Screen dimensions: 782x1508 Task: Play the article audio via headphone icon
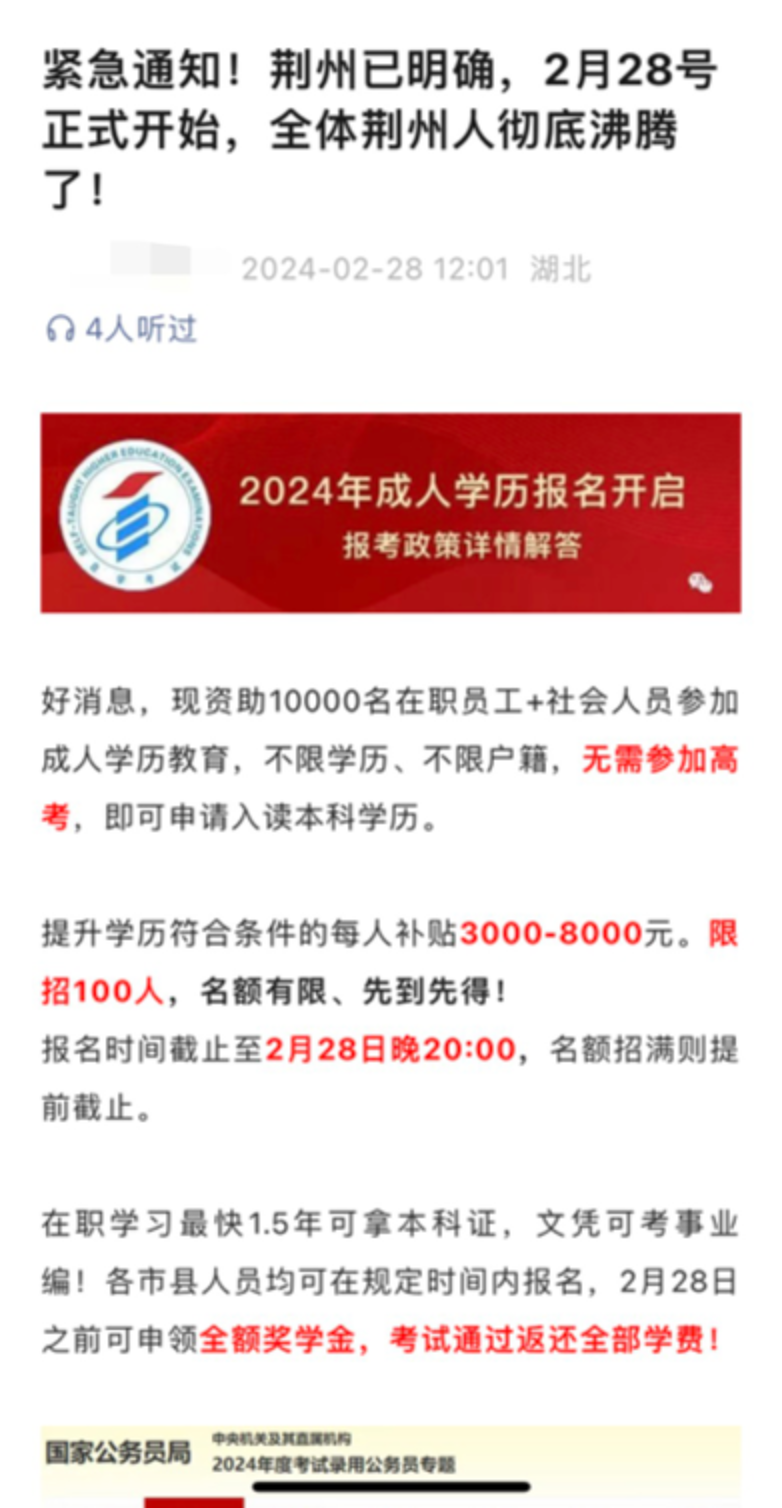click(61, 329)
